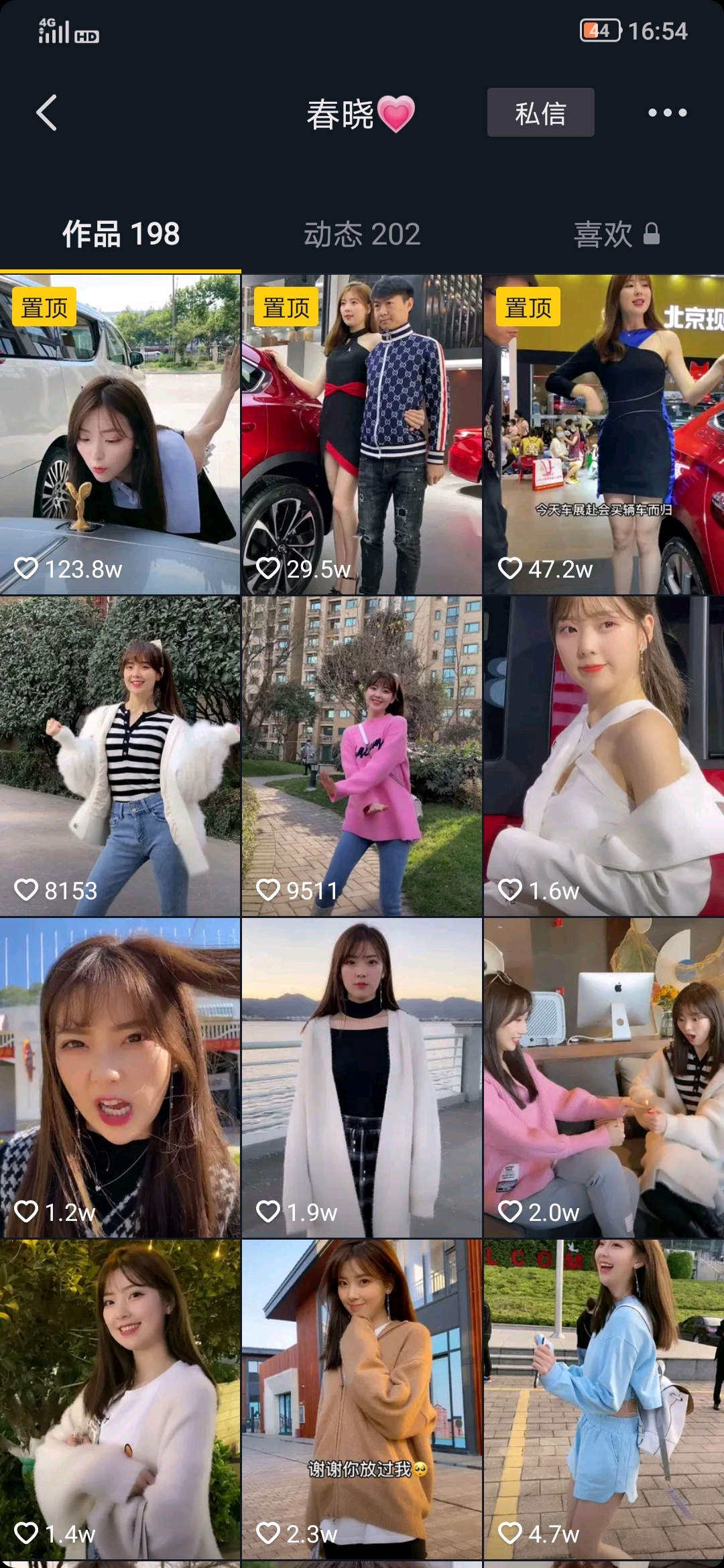The image size is (724, 1568).
Task: Open the video with 2.0w likes
Action: click(x=603, y=1077)
